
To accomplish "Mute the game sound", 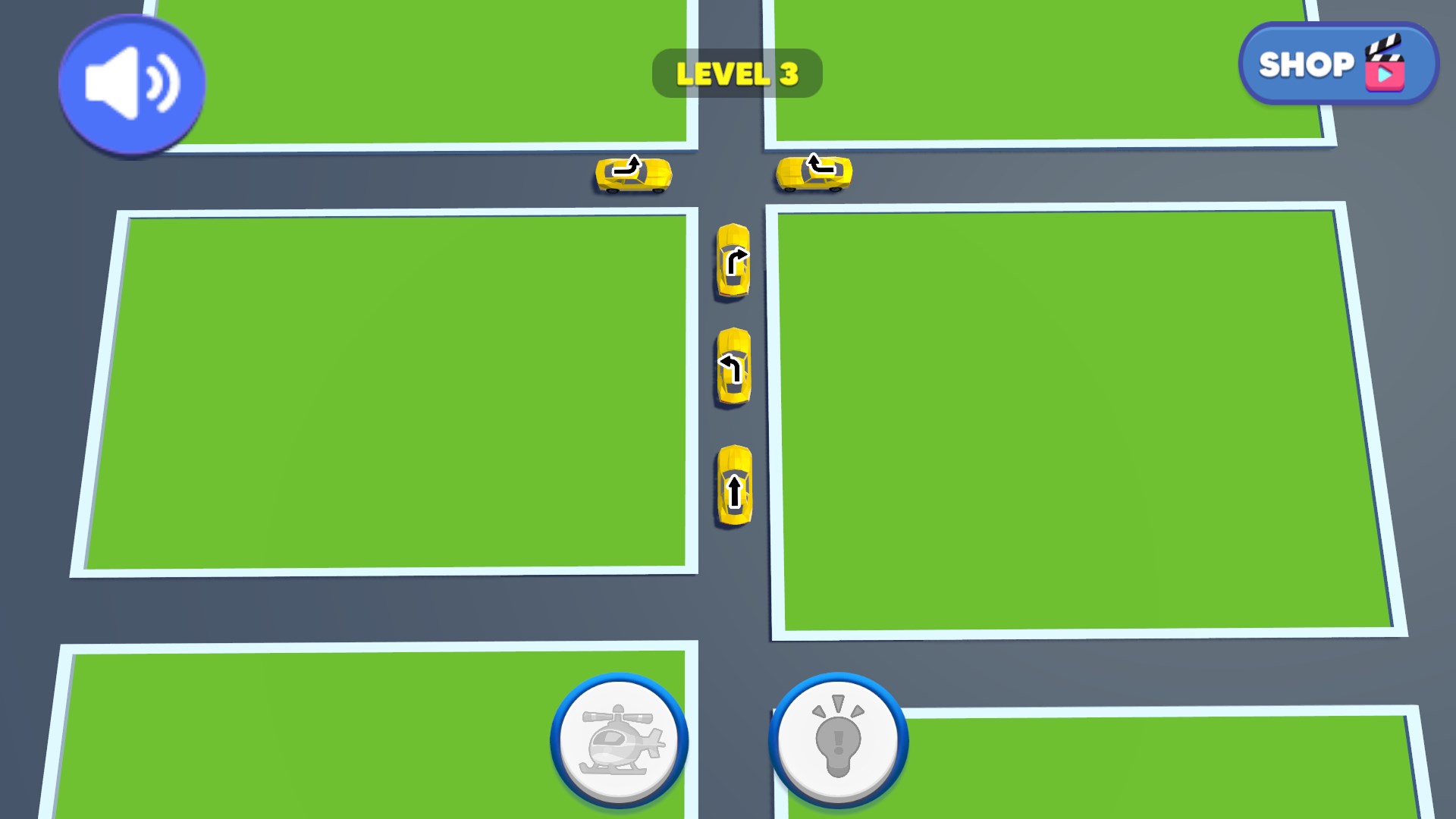I will [131, 84].
